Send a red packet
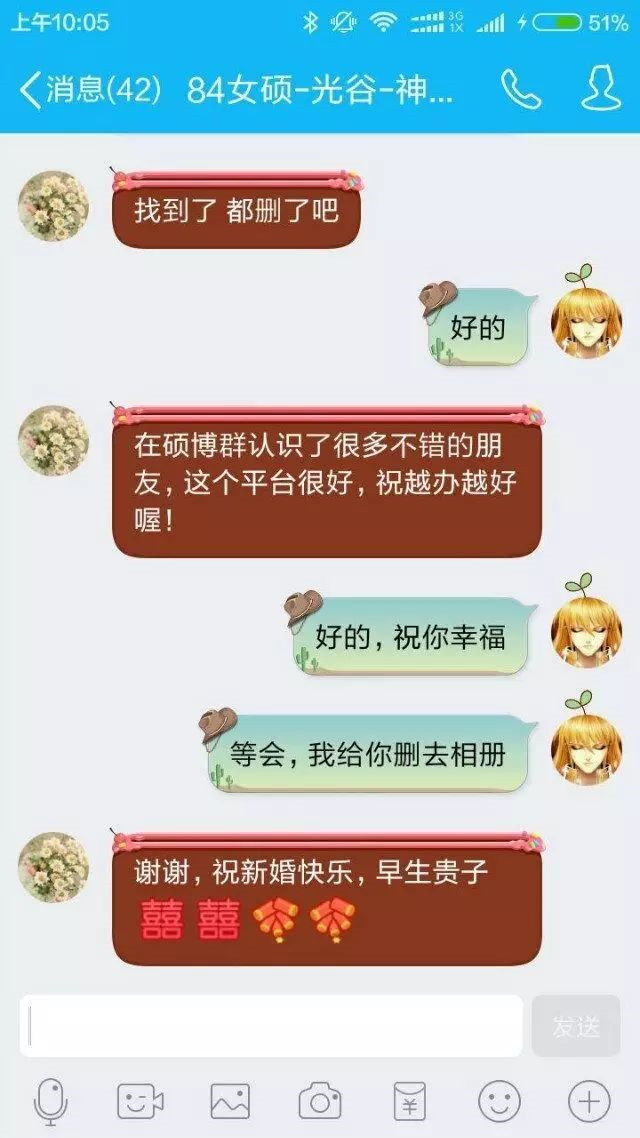The width and height of the screenshot is (640, 1138). click(x=409, y=1101)
